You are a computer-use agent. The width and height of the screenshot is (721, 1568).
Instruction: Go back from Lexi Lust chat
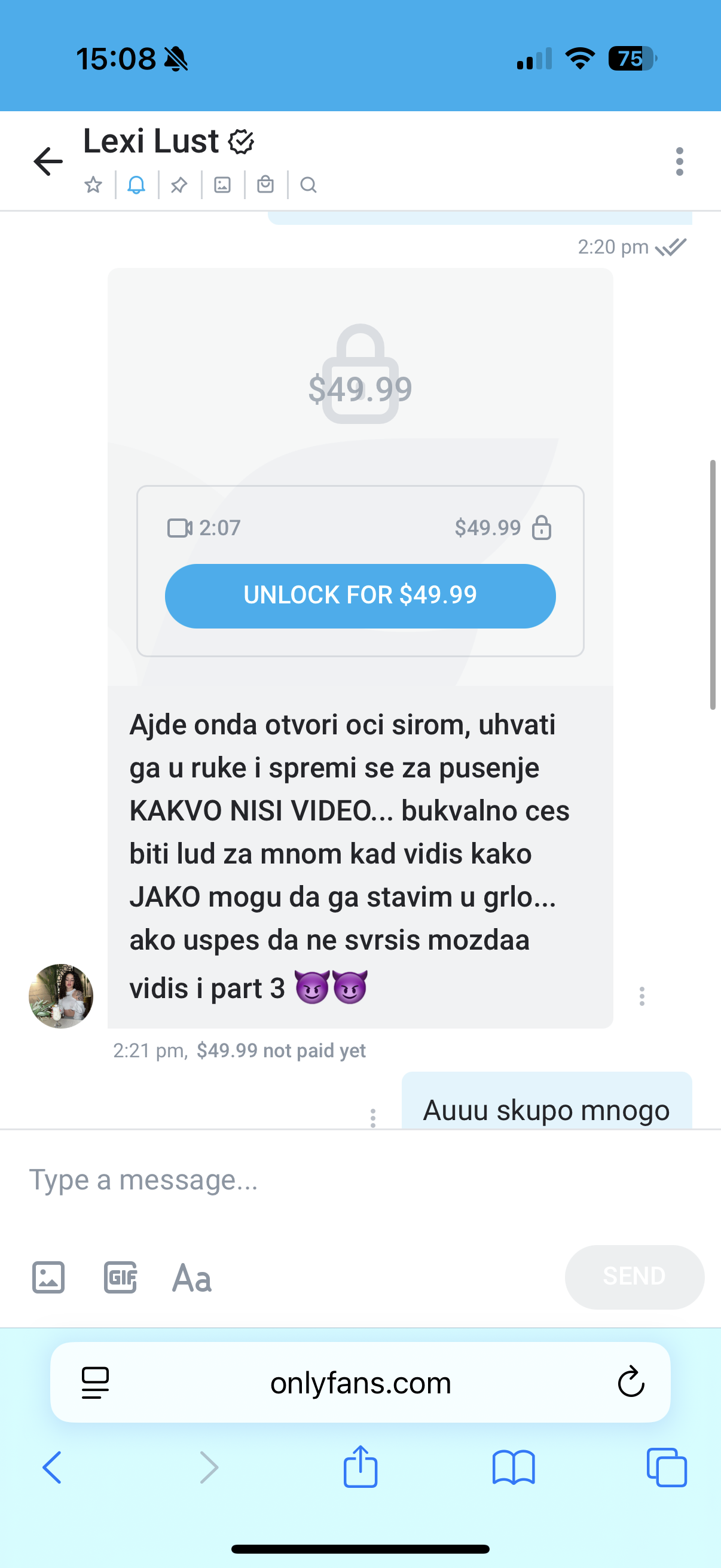coord(48,161)
